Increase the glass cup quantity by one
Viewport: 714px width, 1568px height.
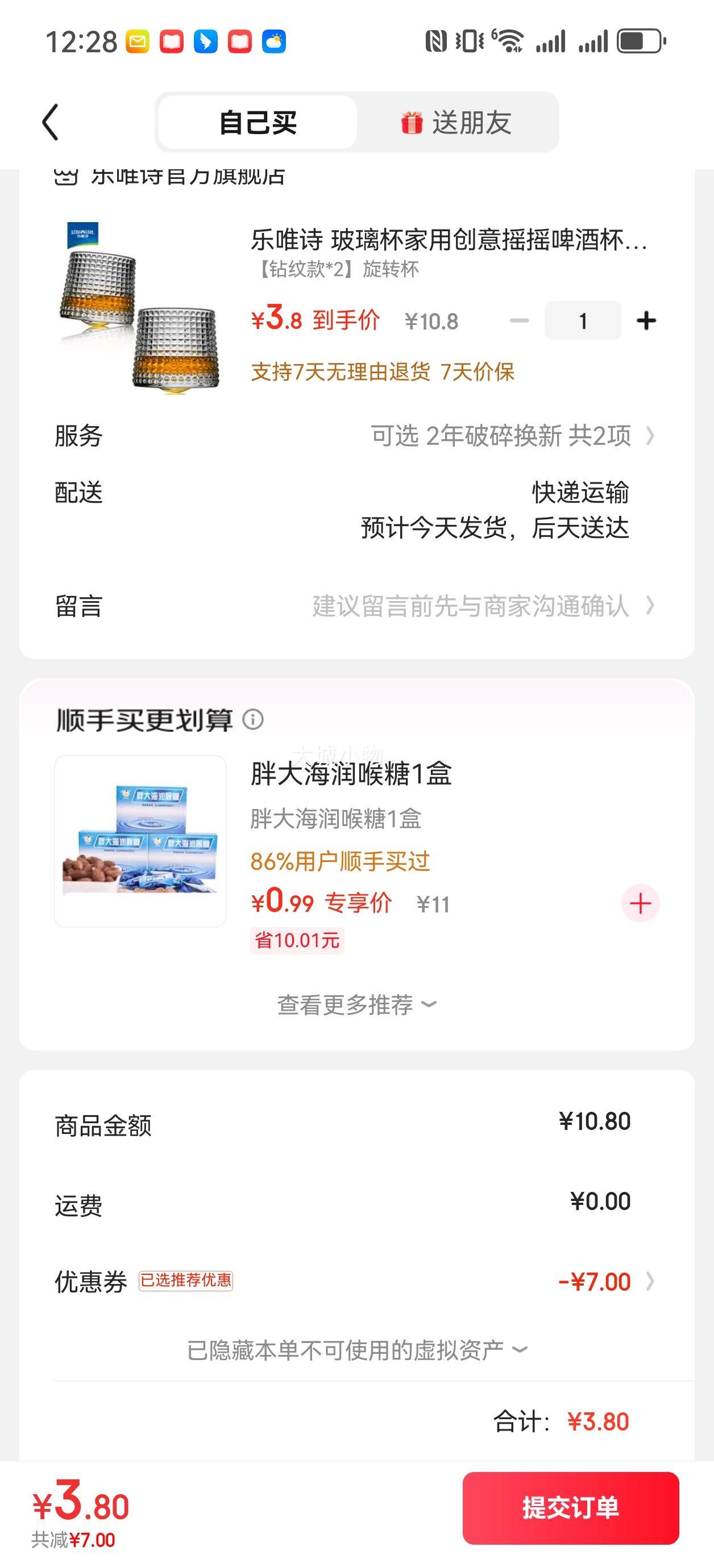click(x=646, y=321)
